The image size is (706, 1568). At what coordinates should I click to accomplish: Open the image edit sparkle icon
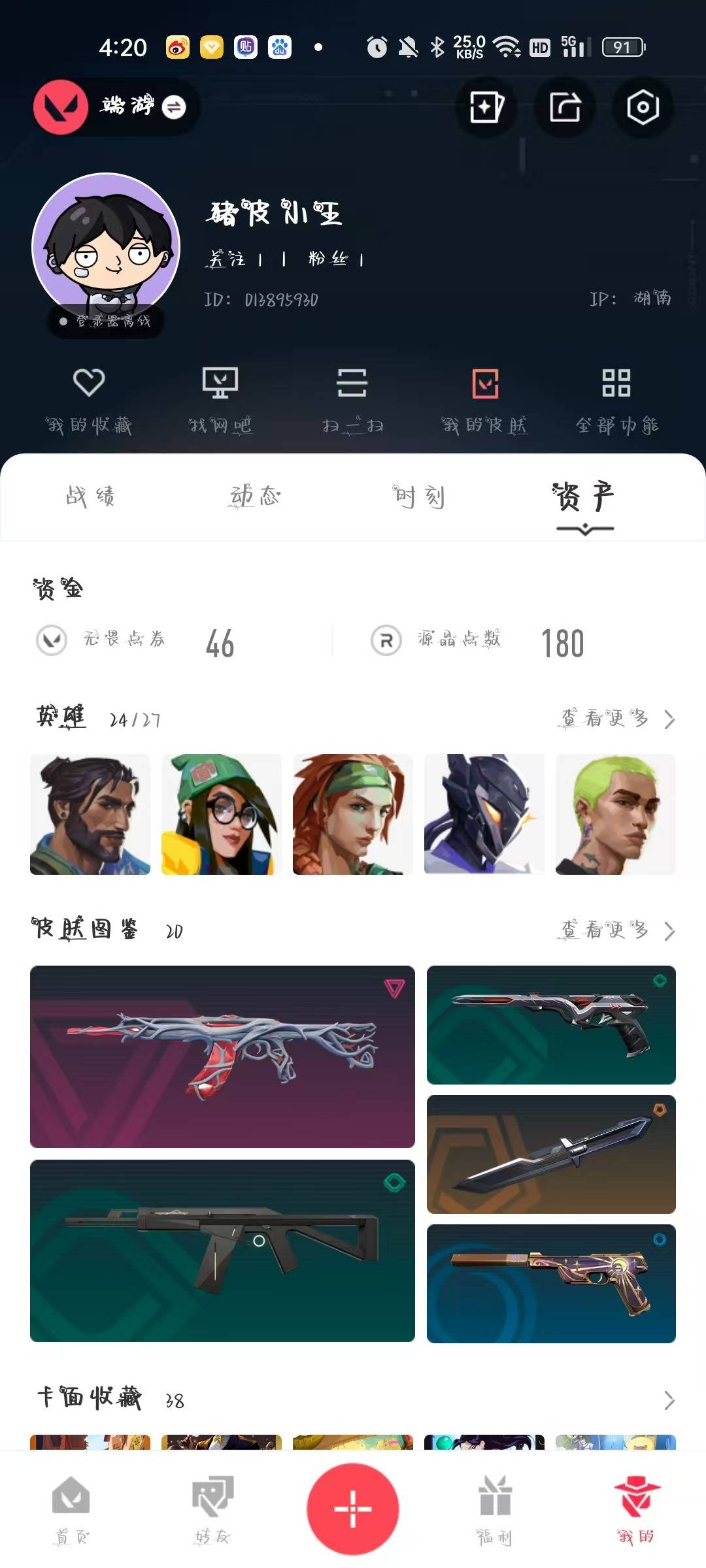click(x=486, y=107)
